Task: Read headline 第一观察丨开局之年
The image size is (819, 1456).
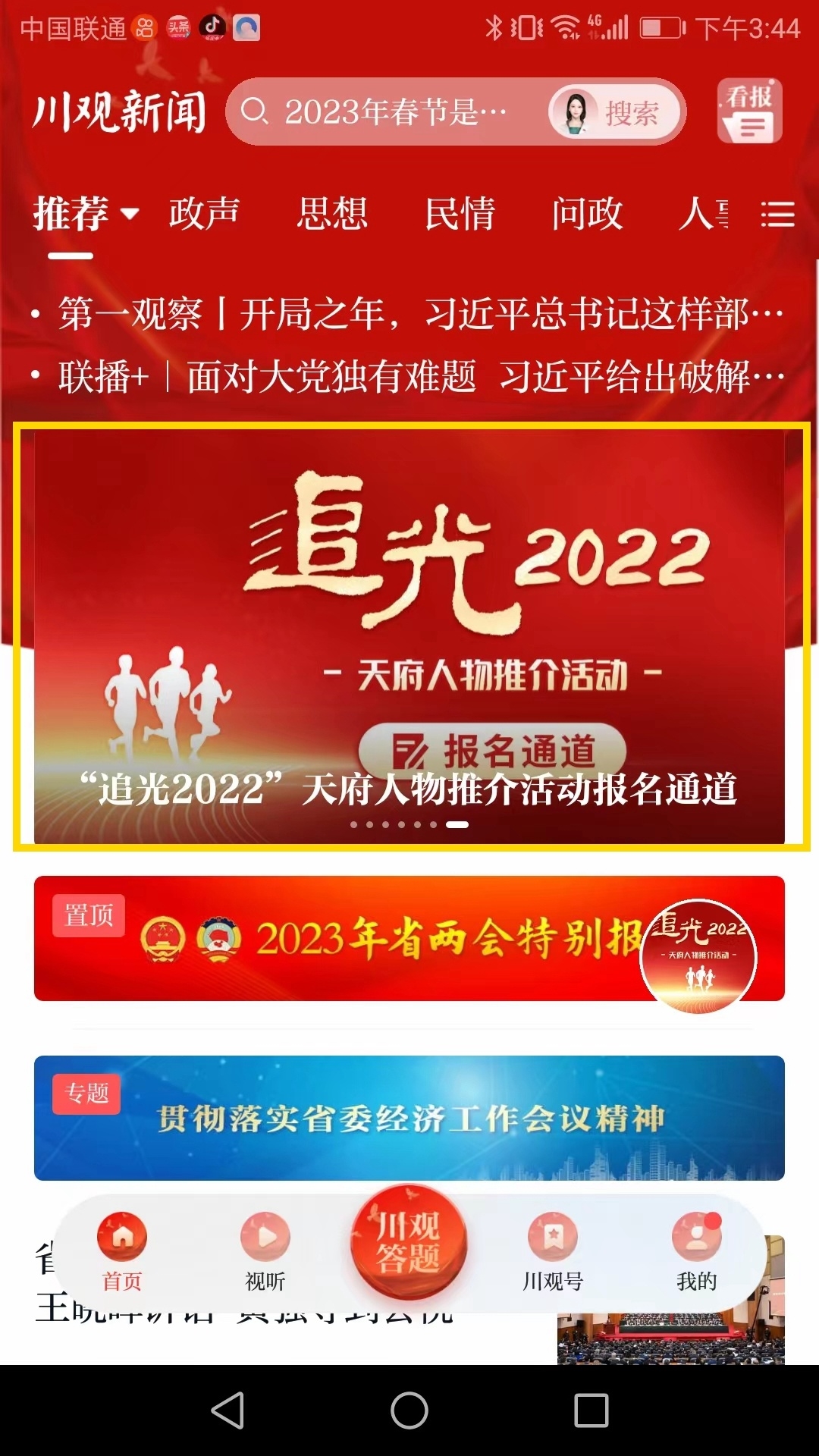Action: tap(421, 313)
